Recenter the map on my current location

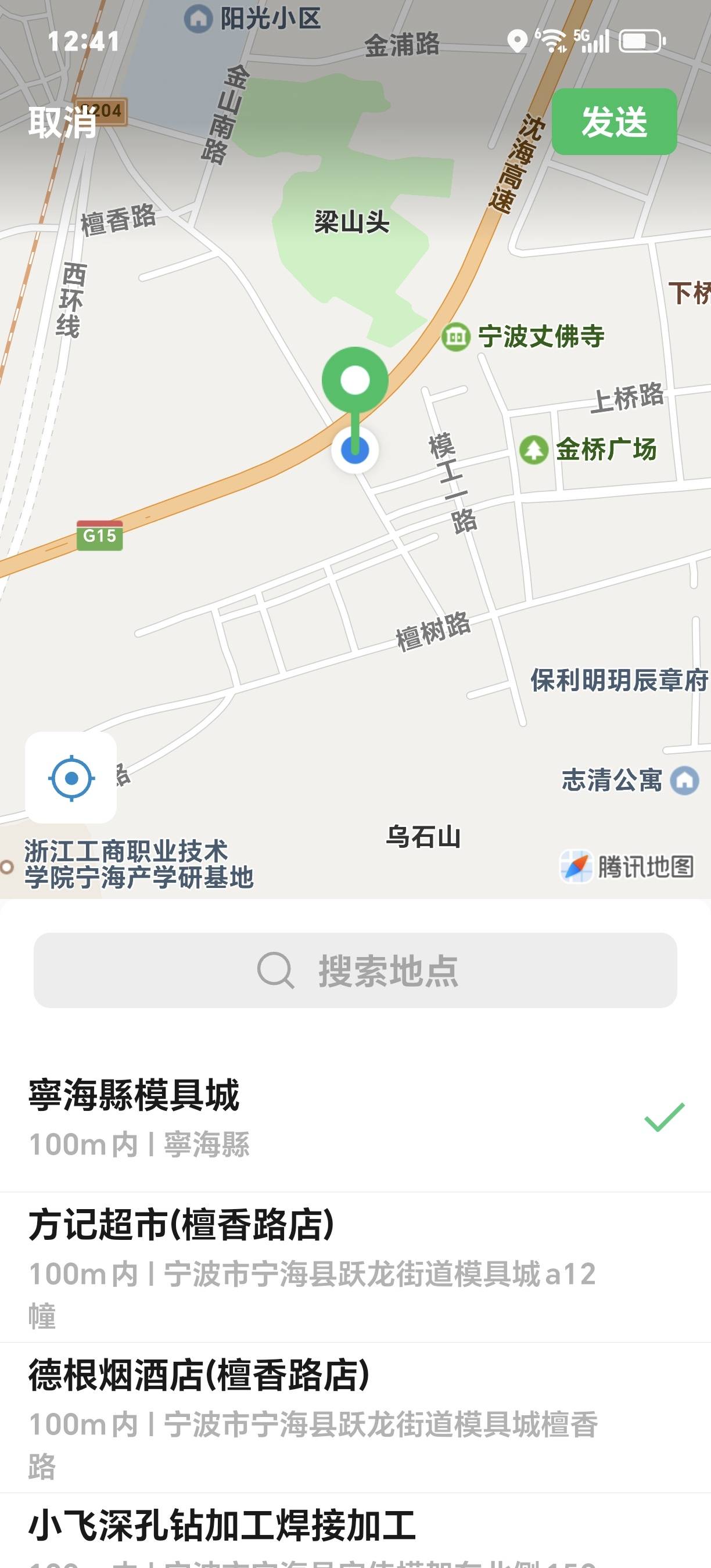point(71,777)
